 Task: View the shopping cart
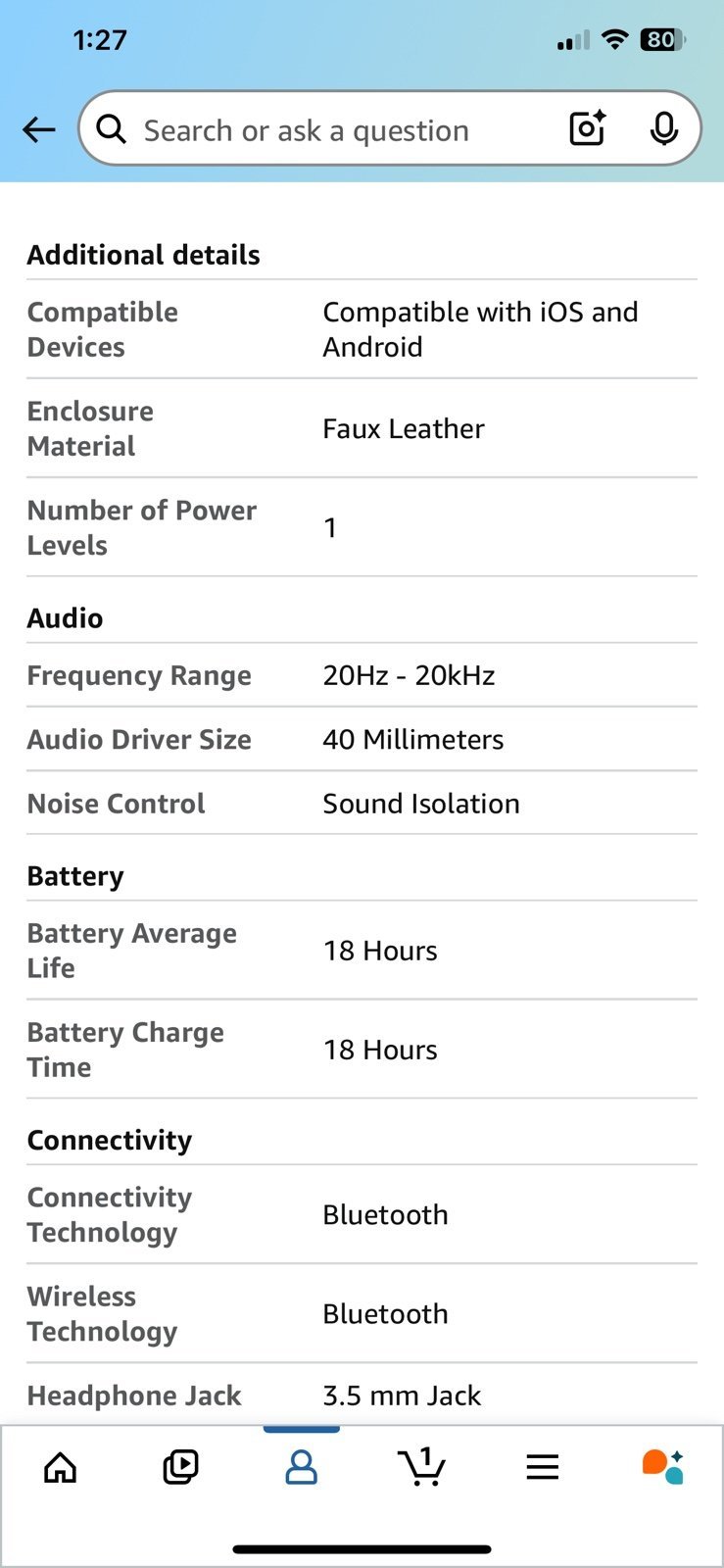(422, 1467)
